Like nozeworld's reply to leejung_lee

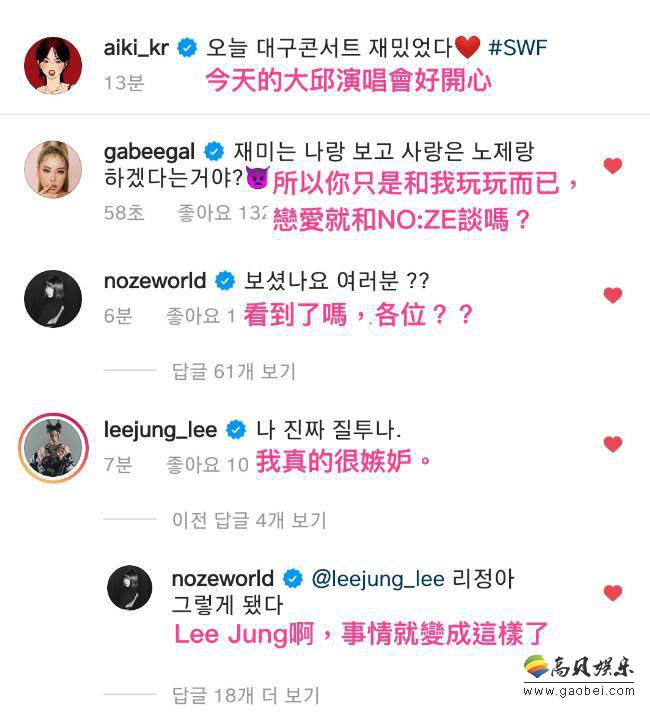pyautogui.click(x=613, y=593)
